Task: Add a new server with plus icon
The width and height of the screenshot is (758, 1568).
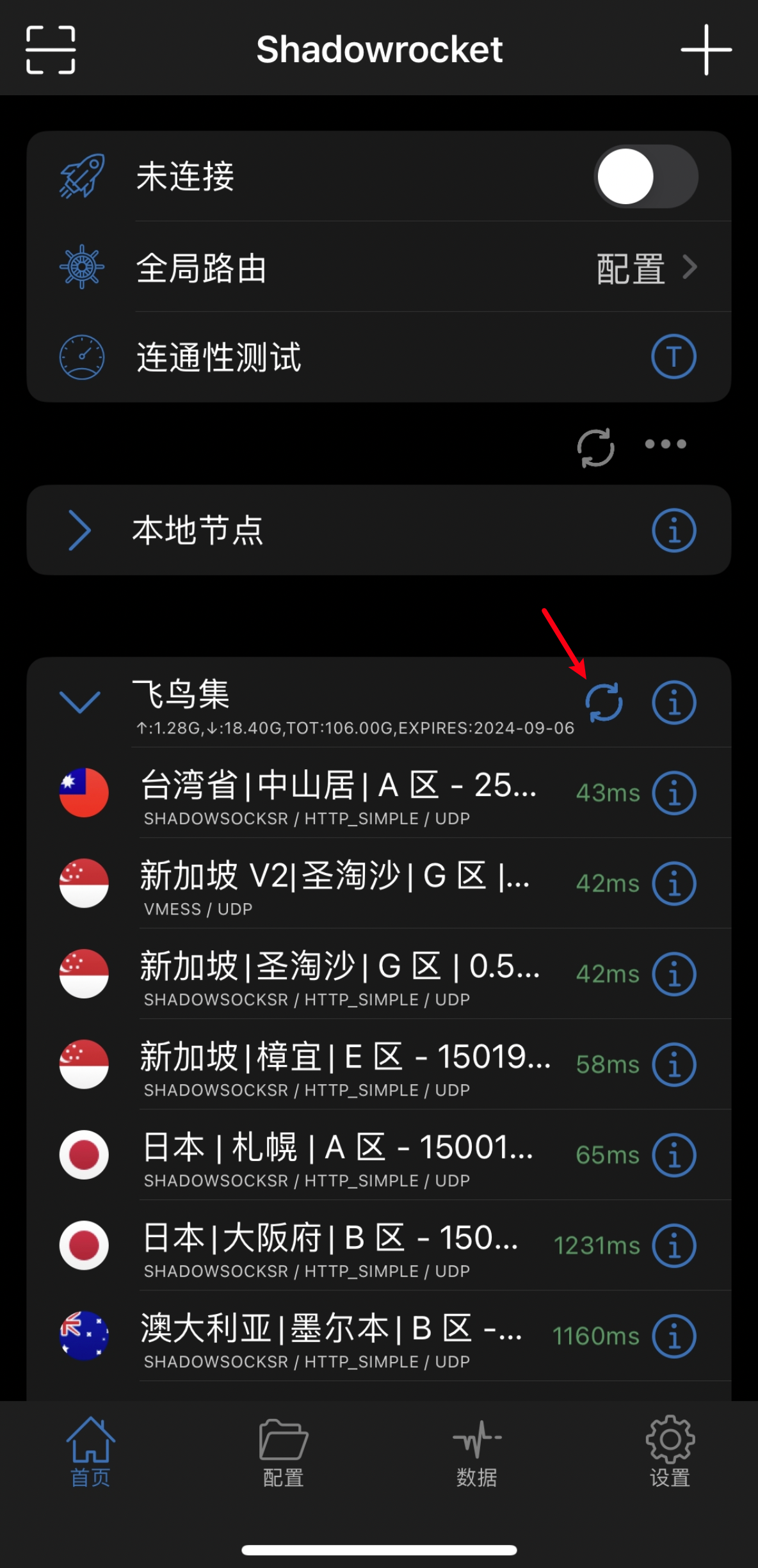Action: coord(706,50)
